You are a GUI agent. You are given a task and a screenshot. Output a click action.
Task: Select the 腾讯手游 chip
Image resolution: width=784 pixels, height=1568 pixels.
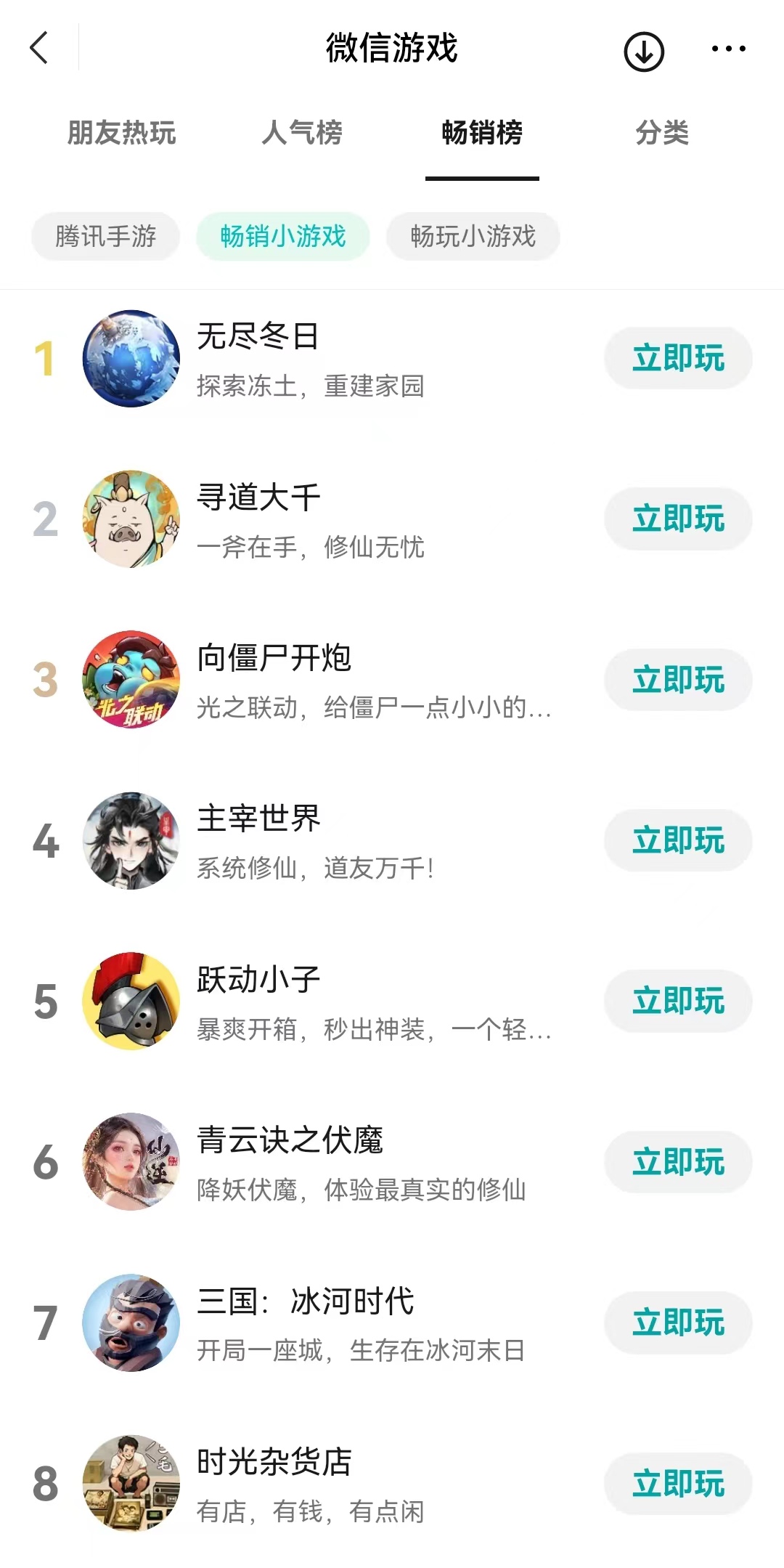105,236
